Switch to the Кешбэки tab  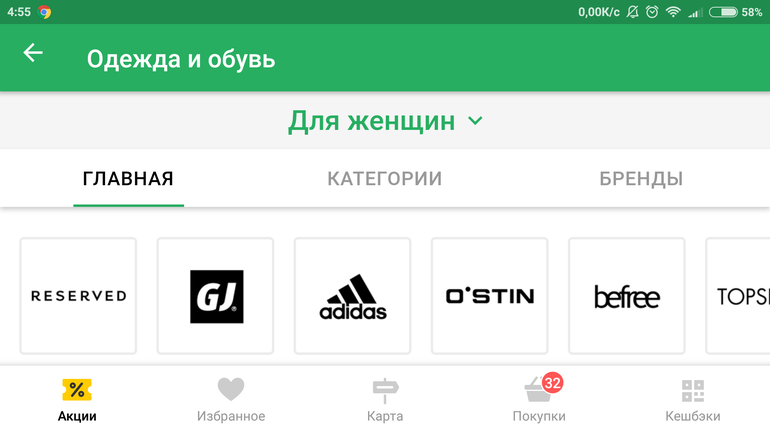click(692, 399)
